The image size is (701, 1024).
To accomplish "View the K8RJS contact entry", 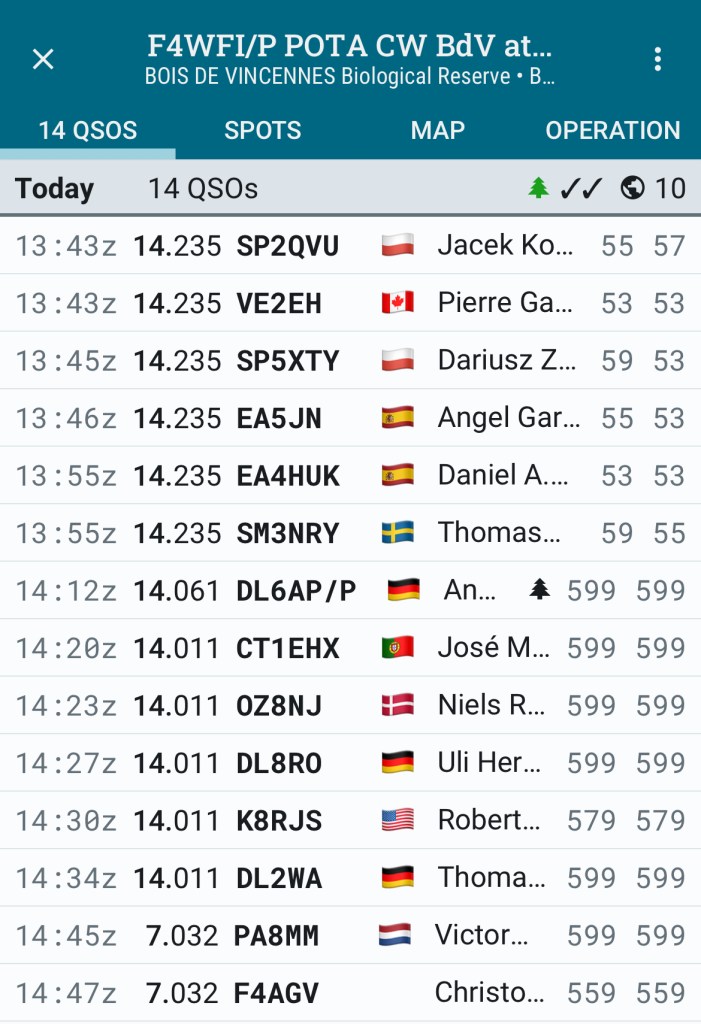I will (x=350, y=821).
